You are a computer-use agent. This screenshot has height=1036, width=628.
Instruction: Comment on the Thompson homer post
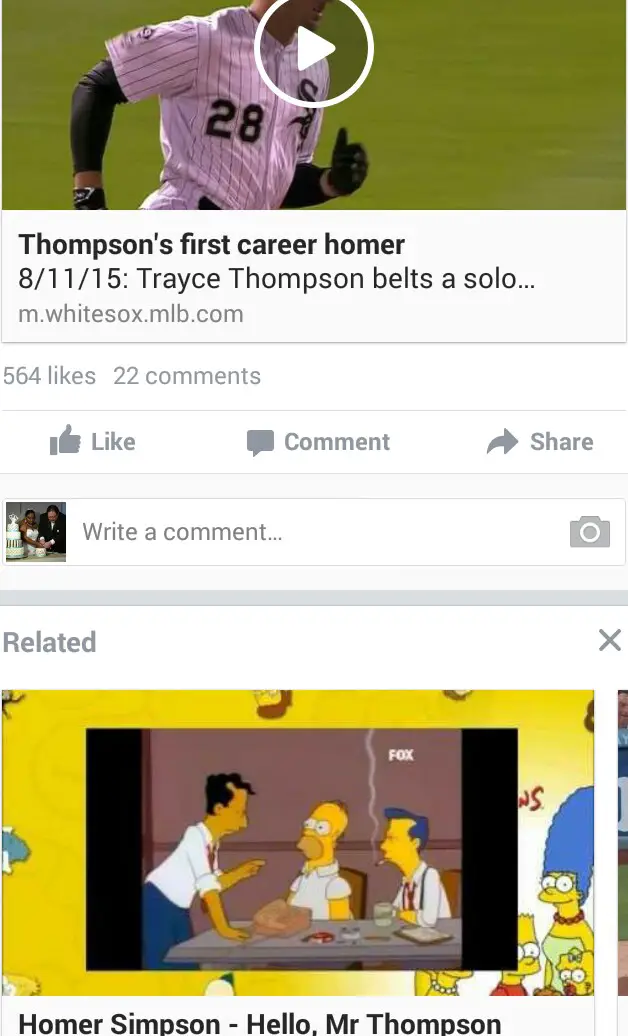click(x=318, y=442)
